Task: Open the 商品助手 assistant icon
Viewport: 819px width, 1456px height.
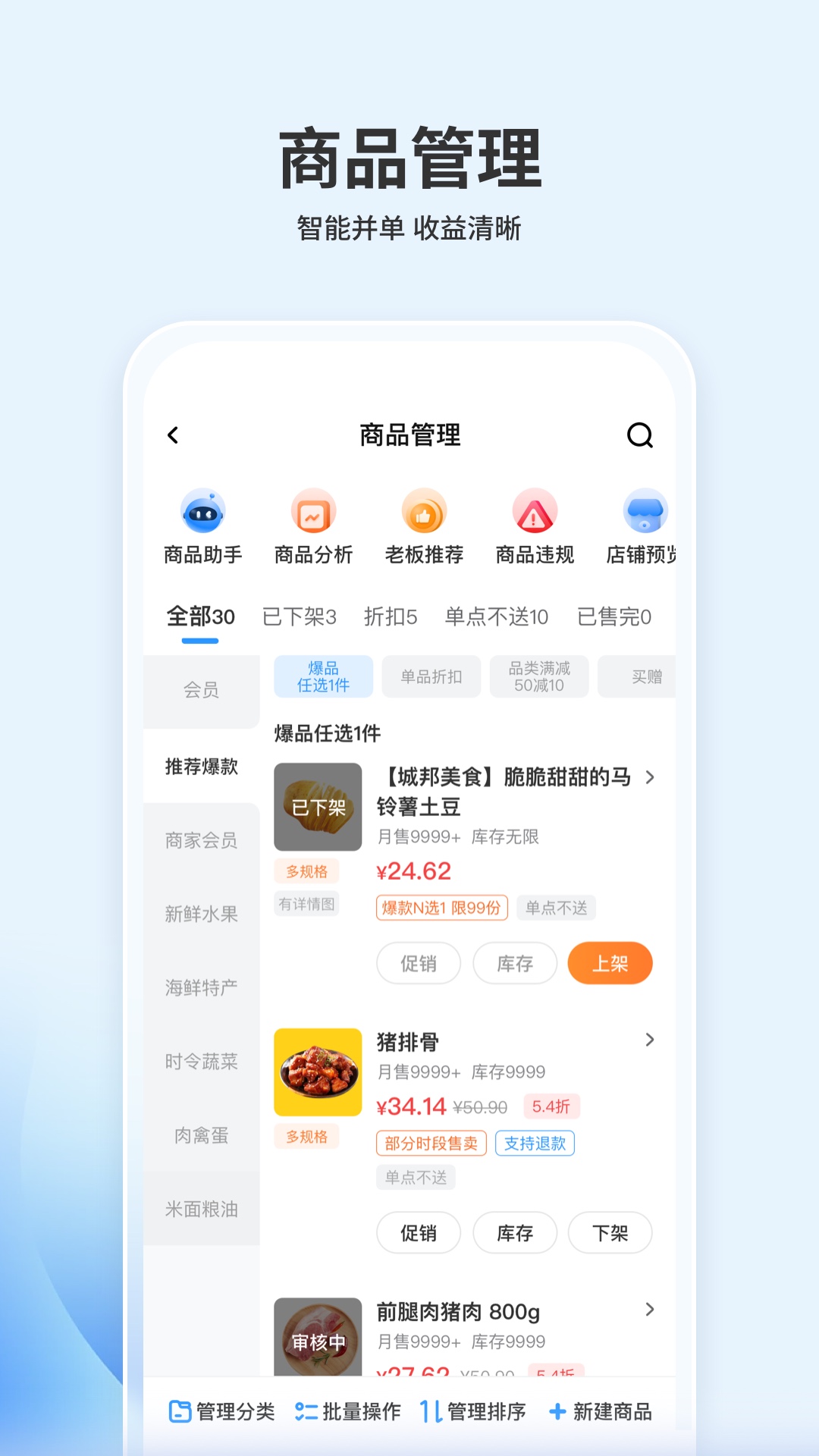Action: pyautogui.click(x=203, y=525)
